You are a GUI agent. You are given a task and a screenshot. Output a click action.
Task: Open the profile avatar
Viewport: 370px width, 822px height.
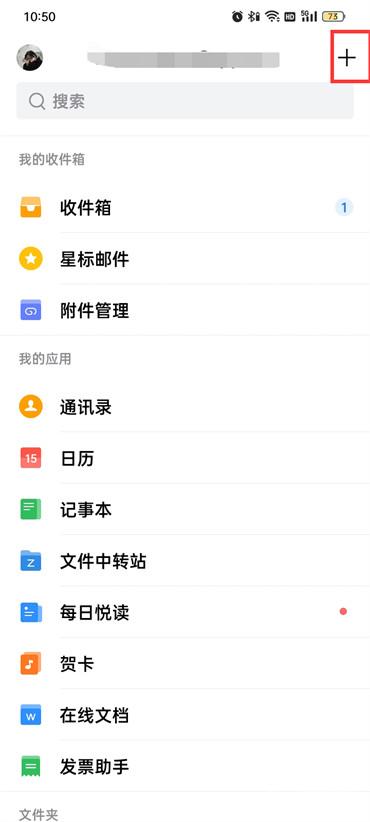tap(30, 58)
